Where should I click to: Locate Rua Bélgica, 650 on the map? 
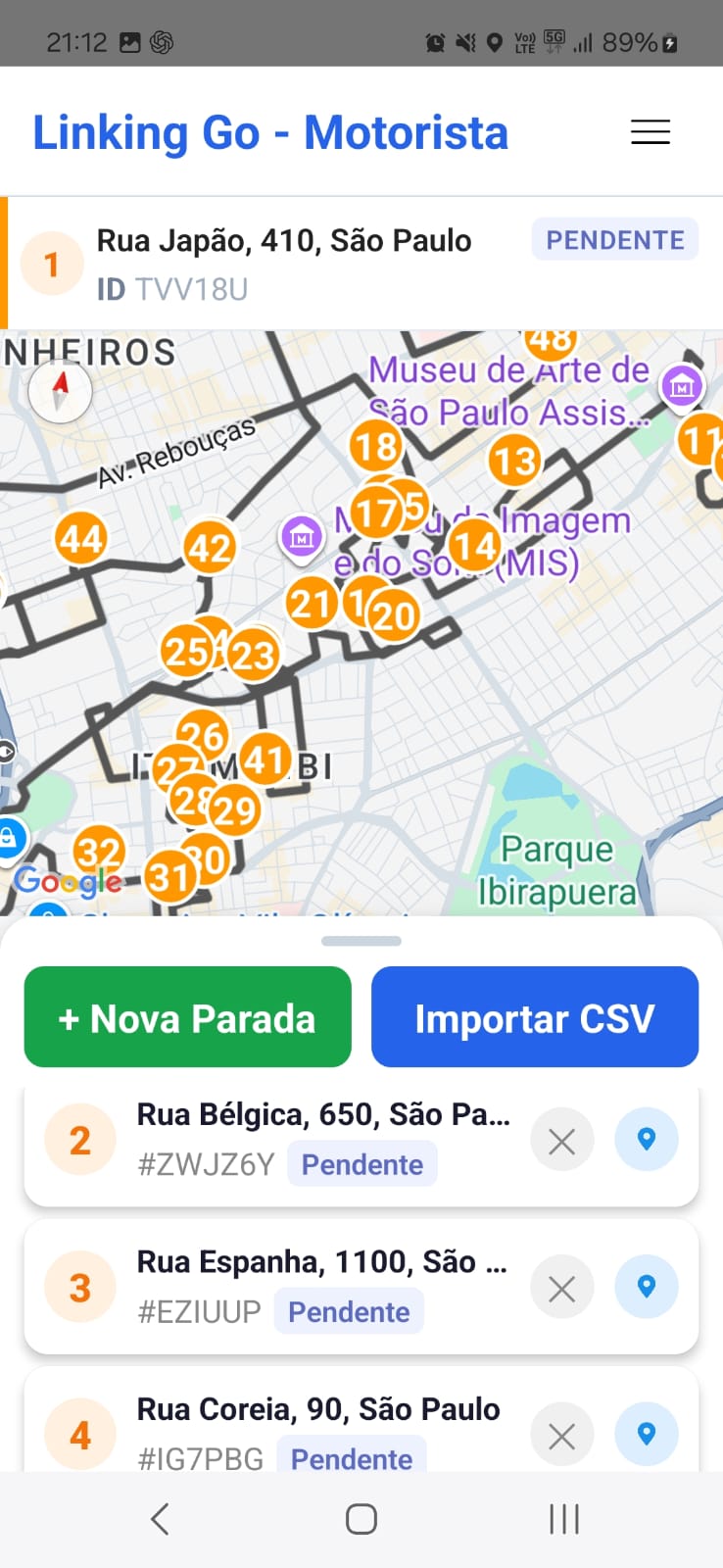[x=646, y=1140]
